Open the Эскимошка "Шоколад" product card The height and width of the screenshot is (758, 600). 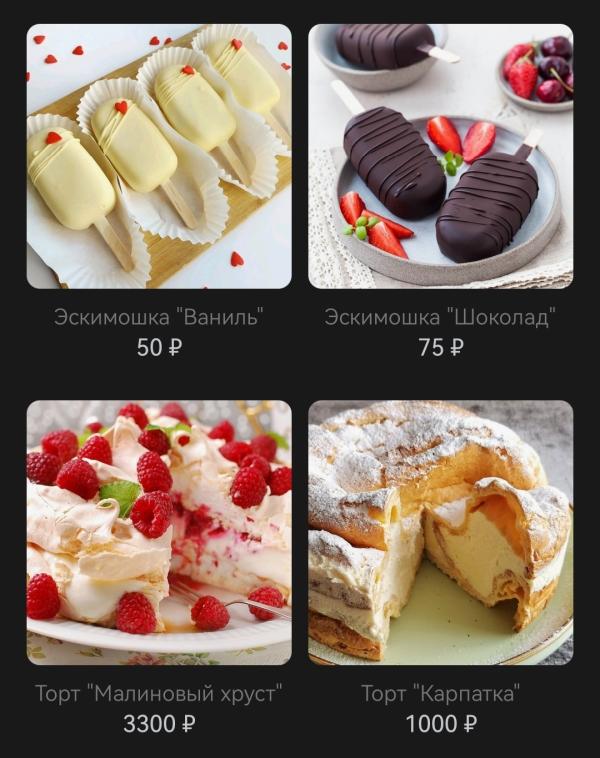440,157
